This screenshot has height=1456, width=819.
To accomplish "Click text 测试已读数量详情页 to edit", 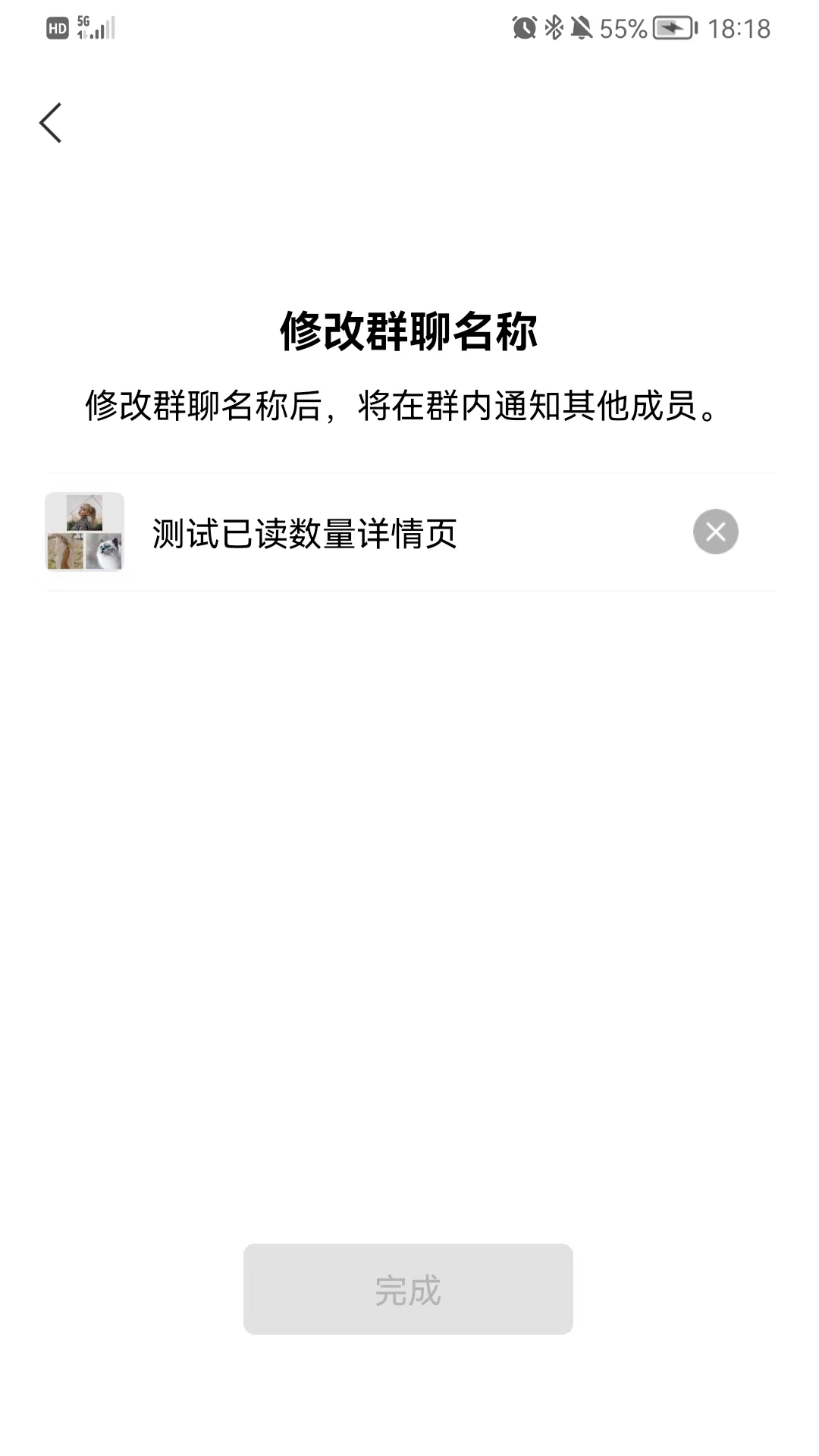I will [x=303, y=532].
